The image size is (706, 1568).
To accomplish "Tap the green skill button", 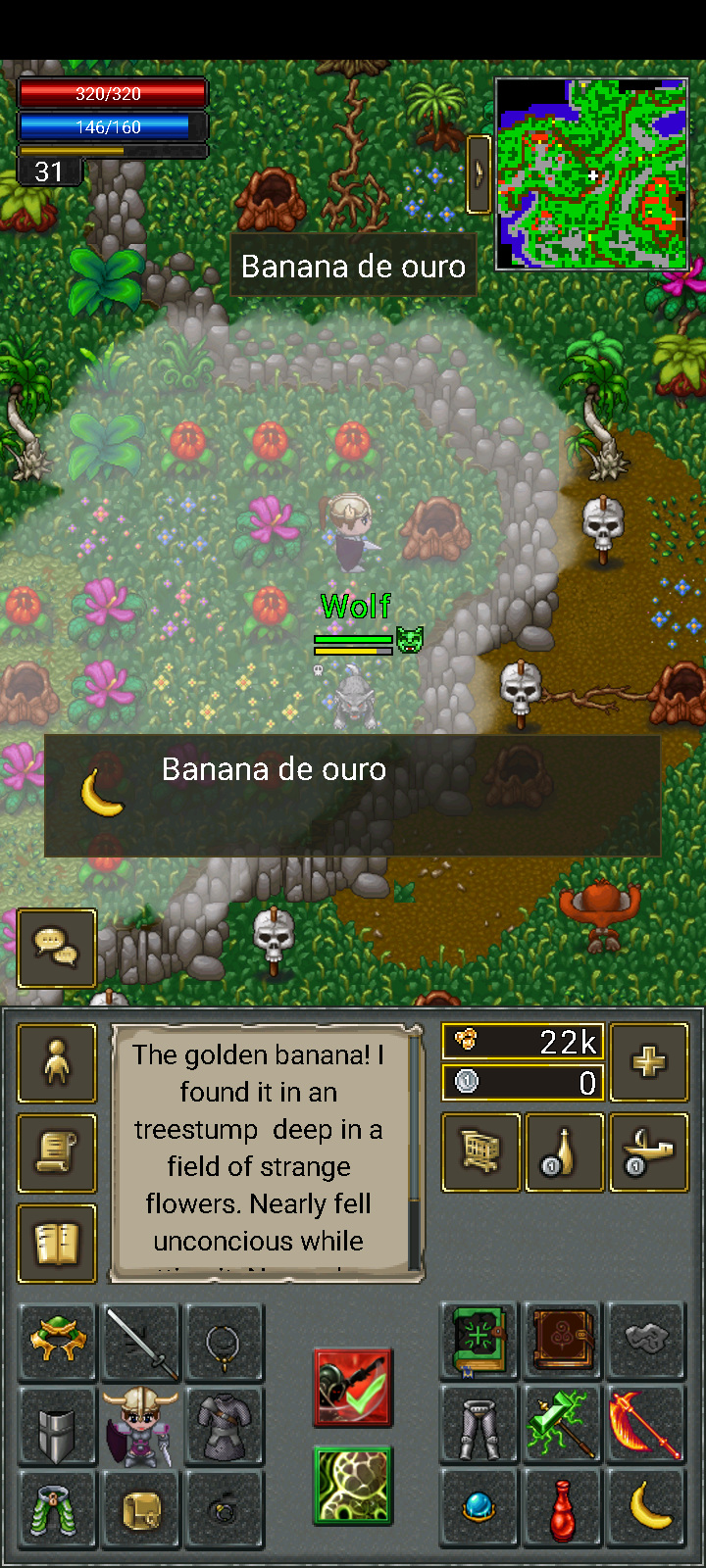I will (x=353, y=1486).
